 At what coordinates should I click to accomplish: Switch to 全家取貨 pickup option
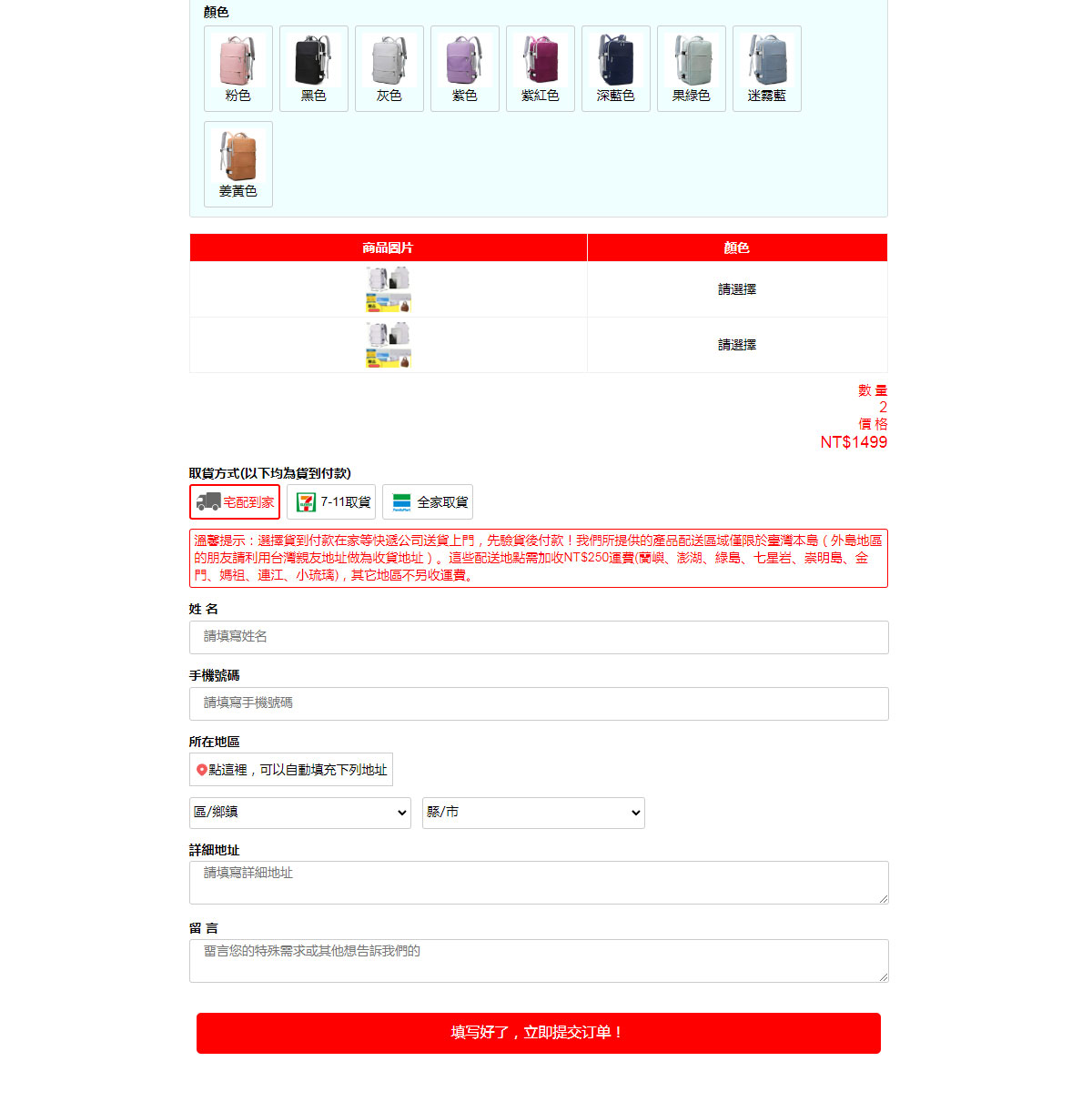click(428, 501)
